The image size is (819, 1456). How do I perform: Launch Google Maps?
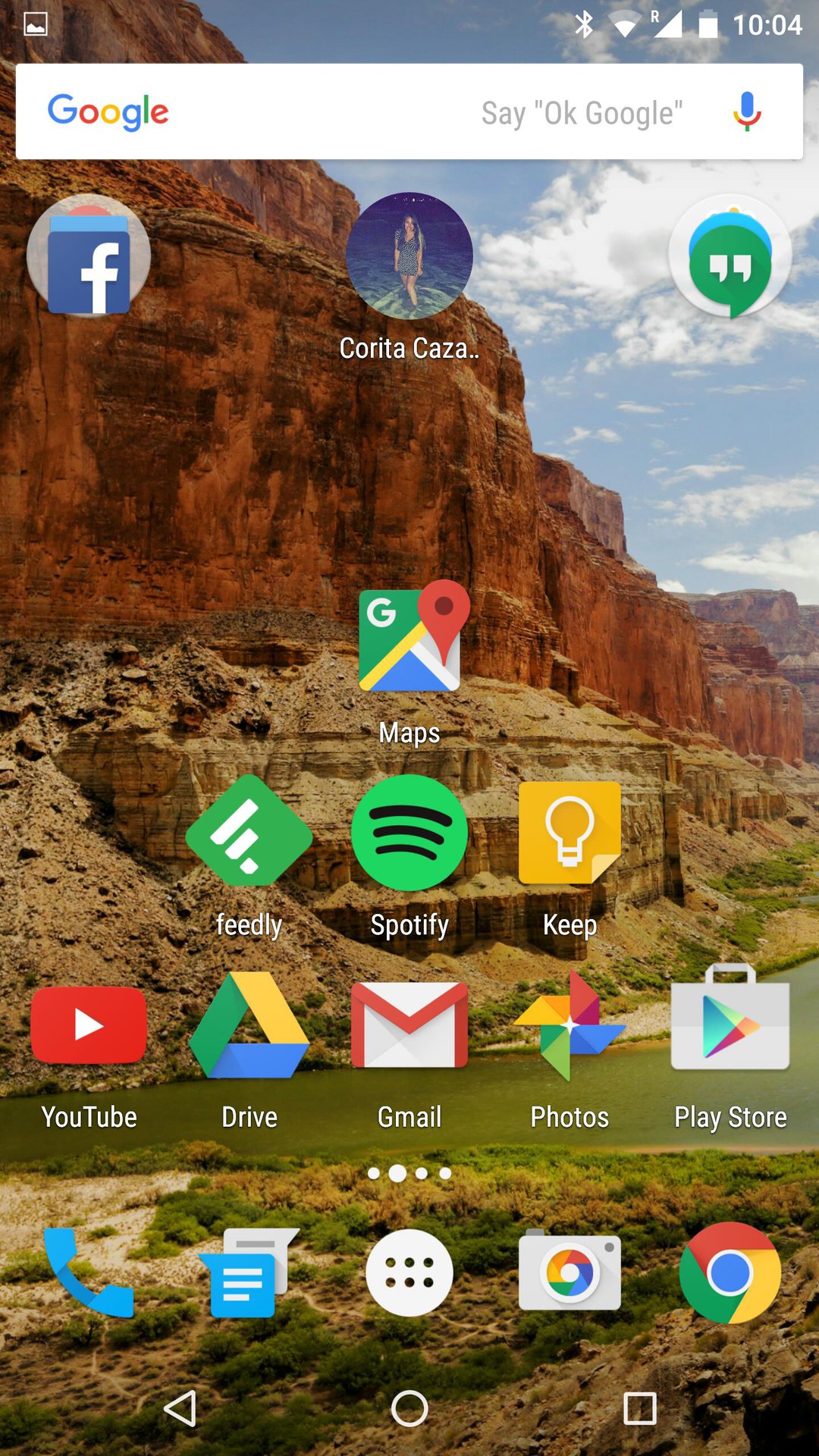pos(409,637)
